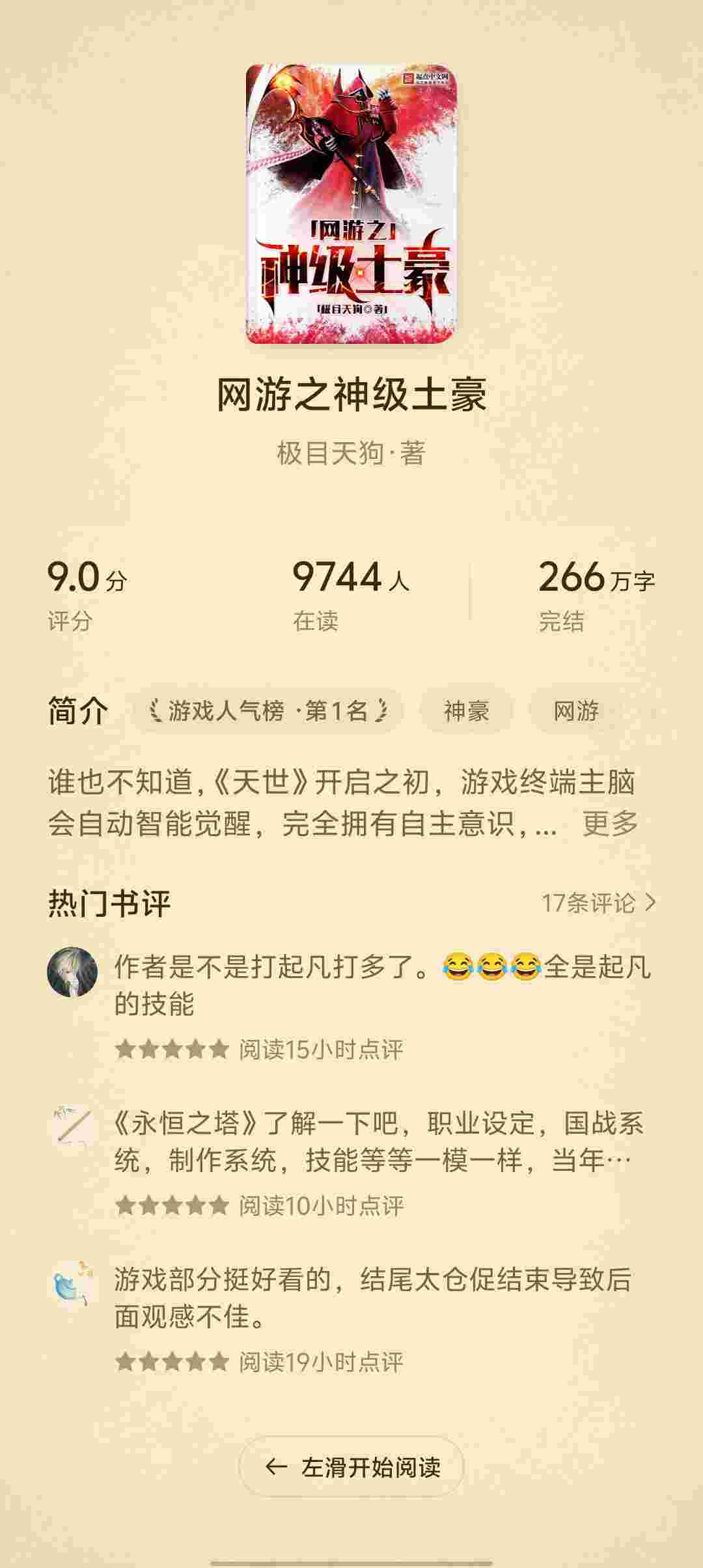This screenshot has width=703, height=1568.
Task: Expand the synopsis with 更多
Action: [x=610, y=824]
